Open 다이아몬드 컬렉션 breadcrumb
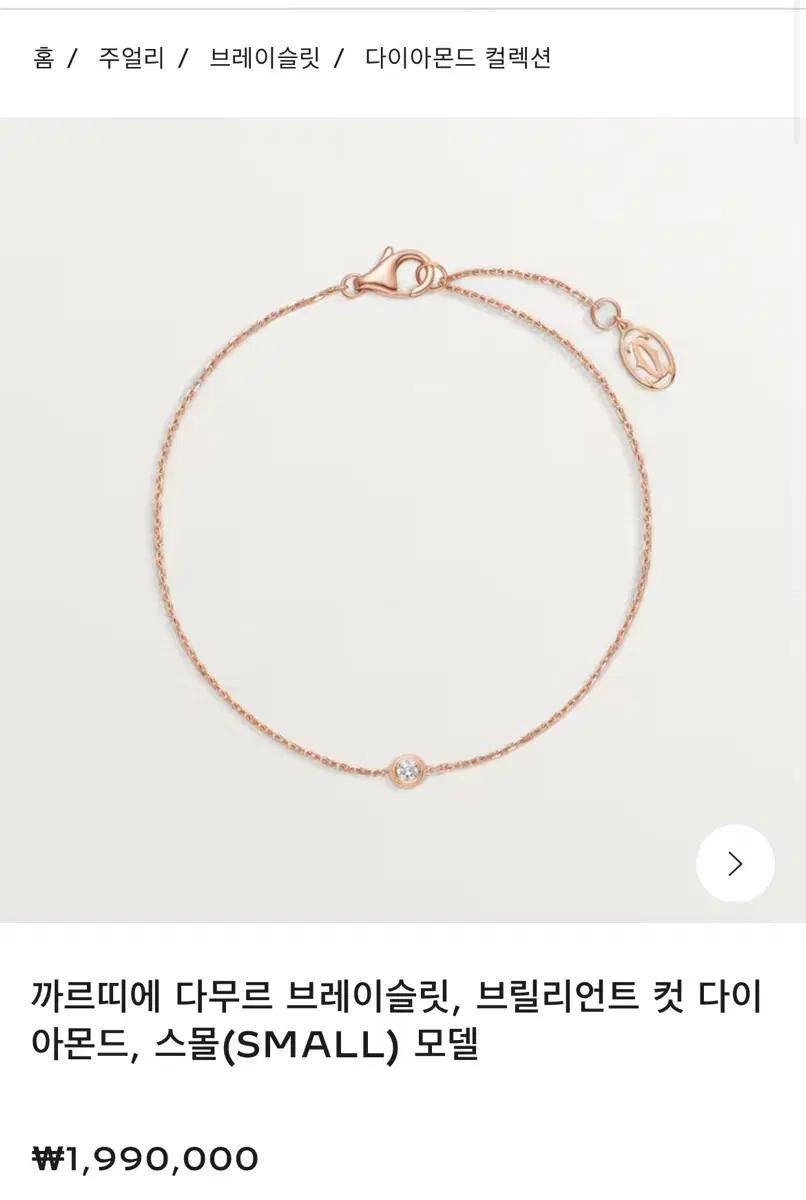The image size is (806, 1200). [459, 59]
